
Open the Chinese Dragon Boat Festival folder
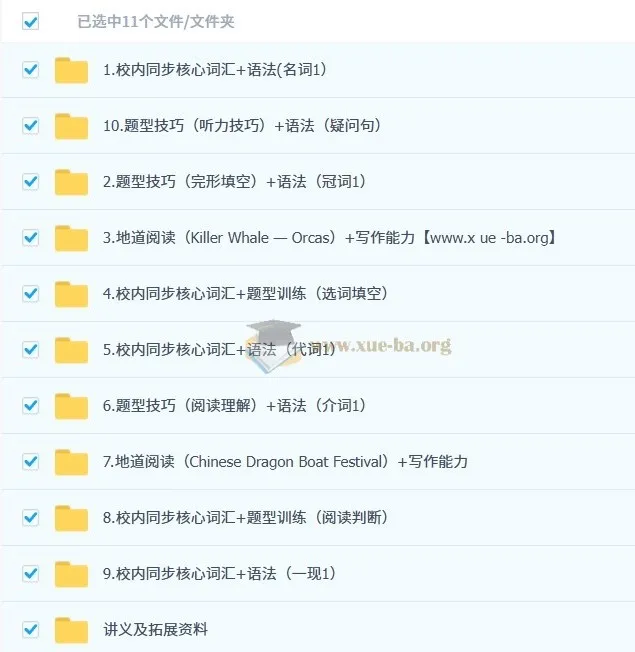point(284,462)
